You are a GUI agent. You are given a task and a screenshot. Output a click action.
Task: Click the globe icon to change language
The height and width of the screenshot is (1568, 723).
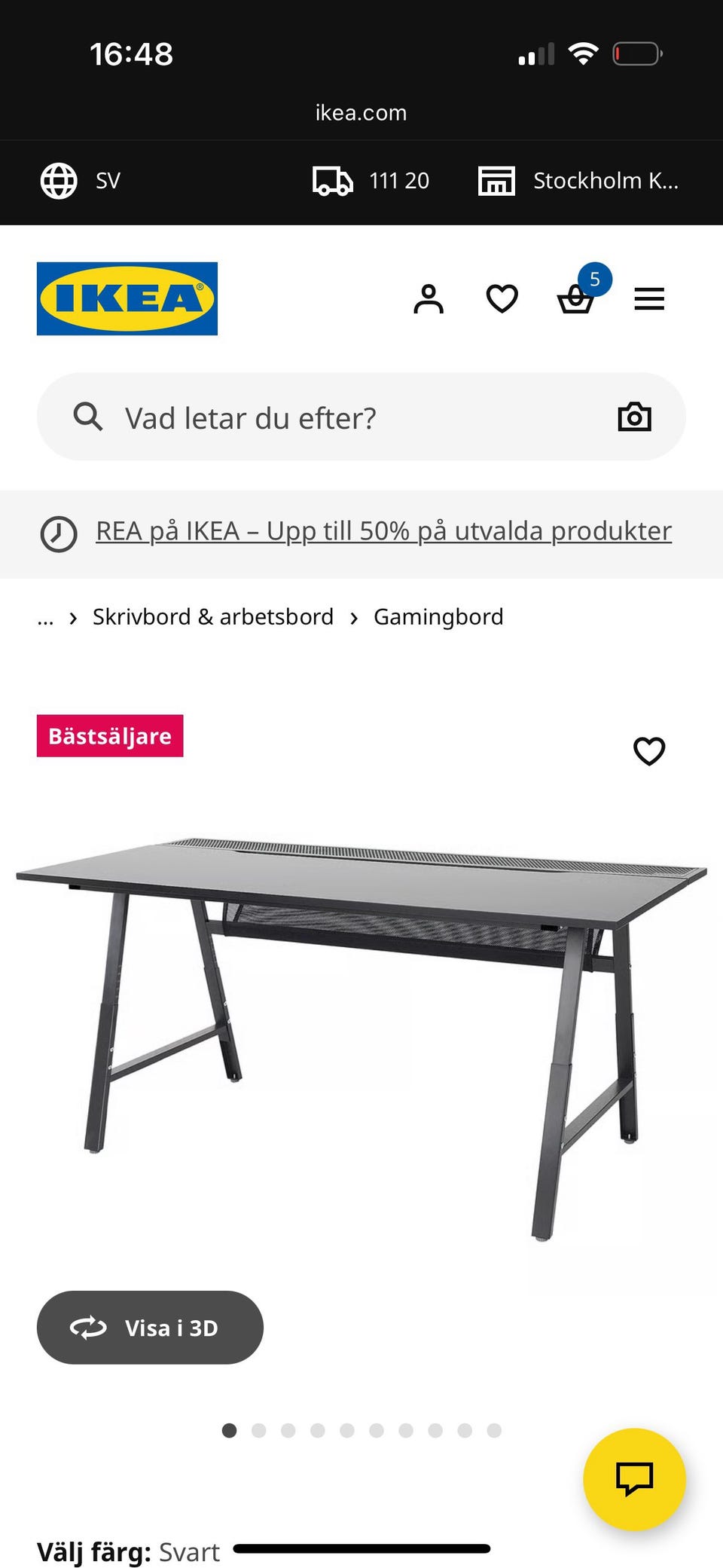[x=59, y=181]
